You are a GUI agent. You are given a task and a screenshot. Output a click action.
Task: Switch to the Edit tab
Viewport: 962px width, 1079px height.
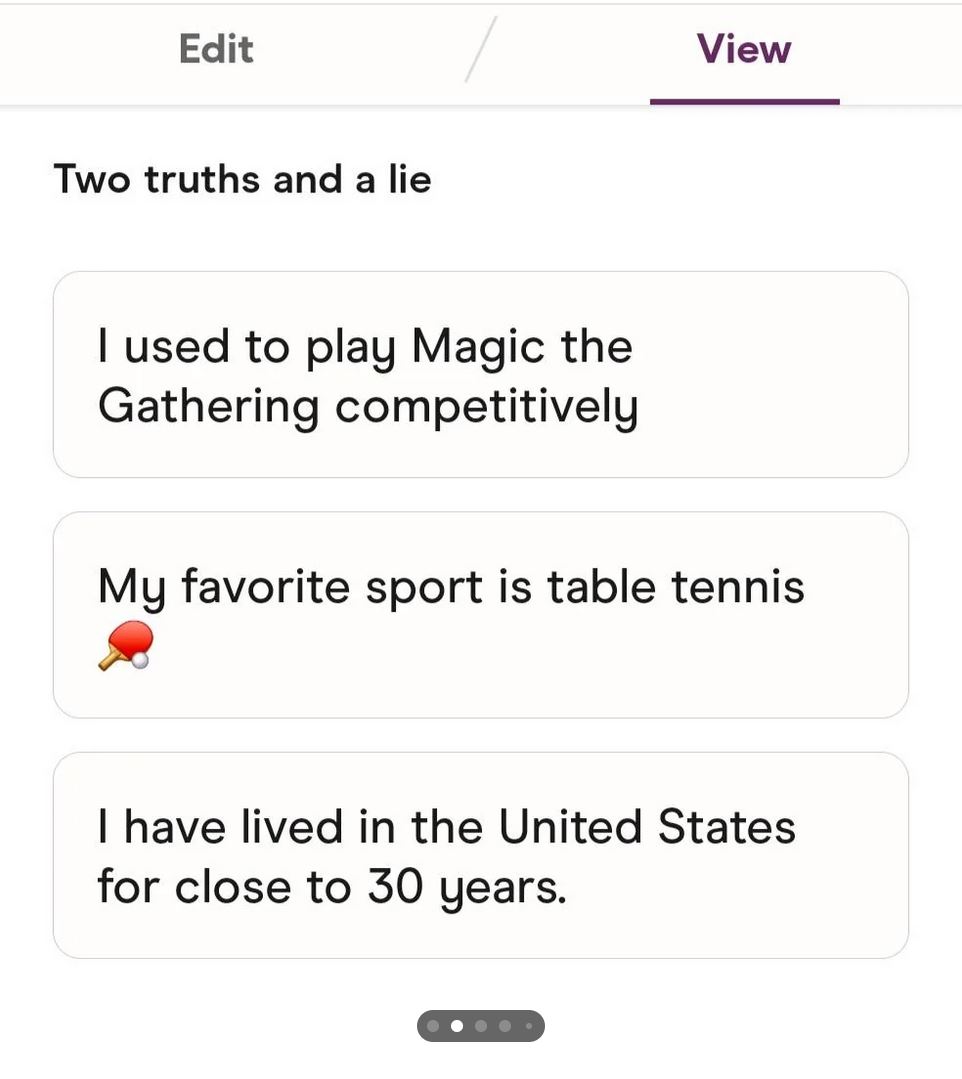pyautogui.click(x=216, y=50)
